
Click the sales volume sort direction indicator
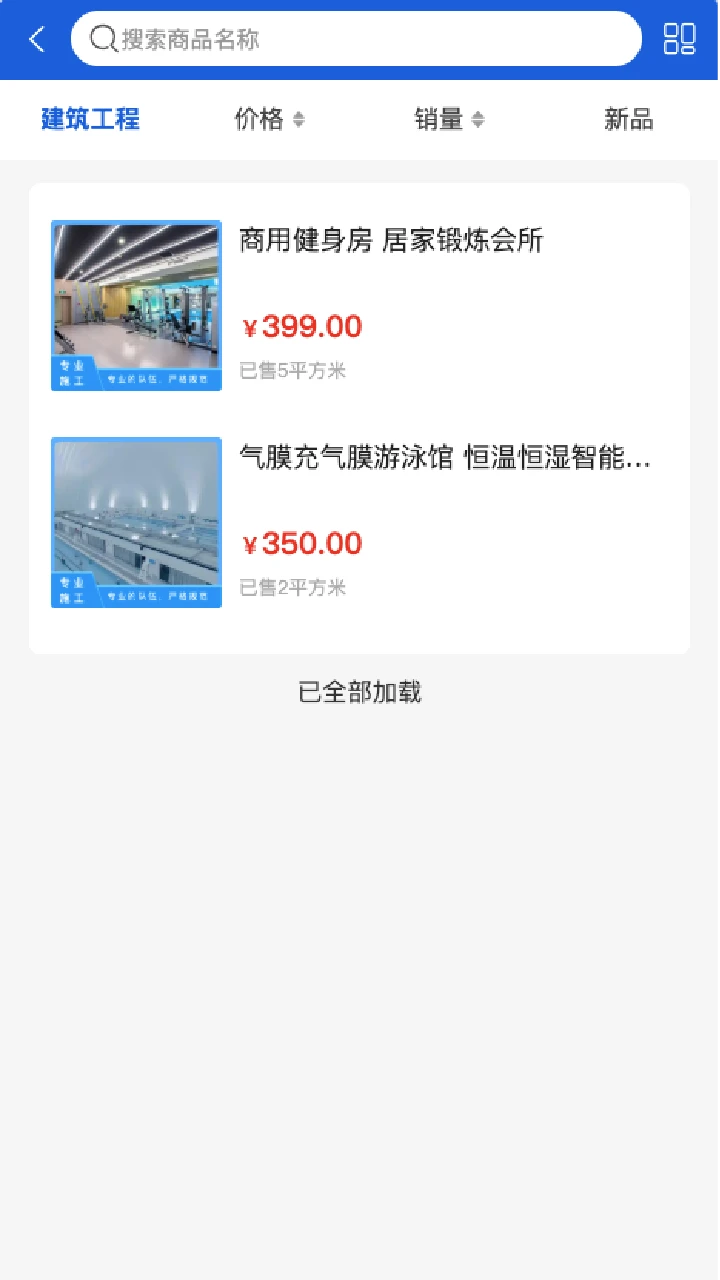(478, 119)
